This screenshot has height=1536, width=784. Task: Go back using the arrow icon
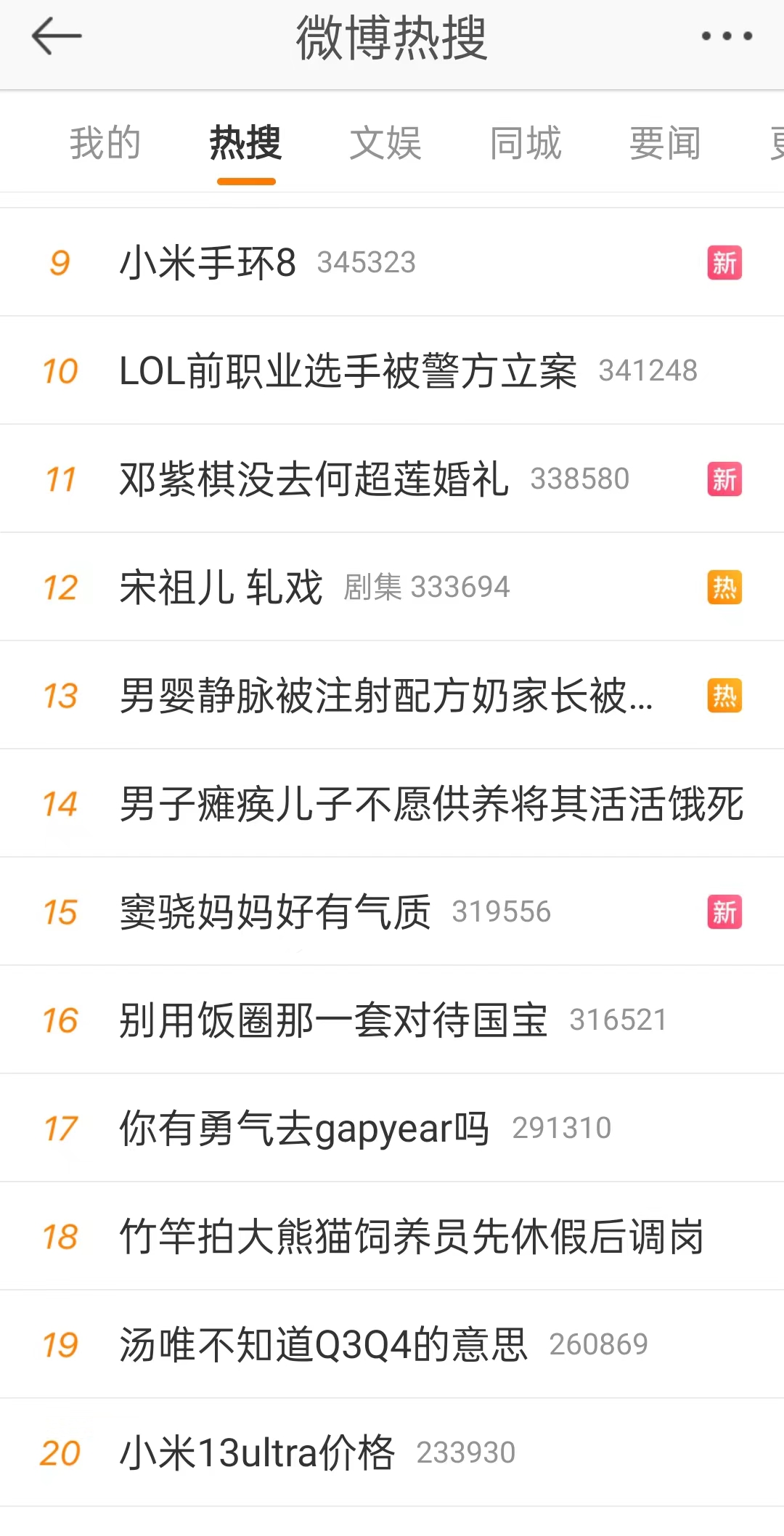tap(56, 36)
